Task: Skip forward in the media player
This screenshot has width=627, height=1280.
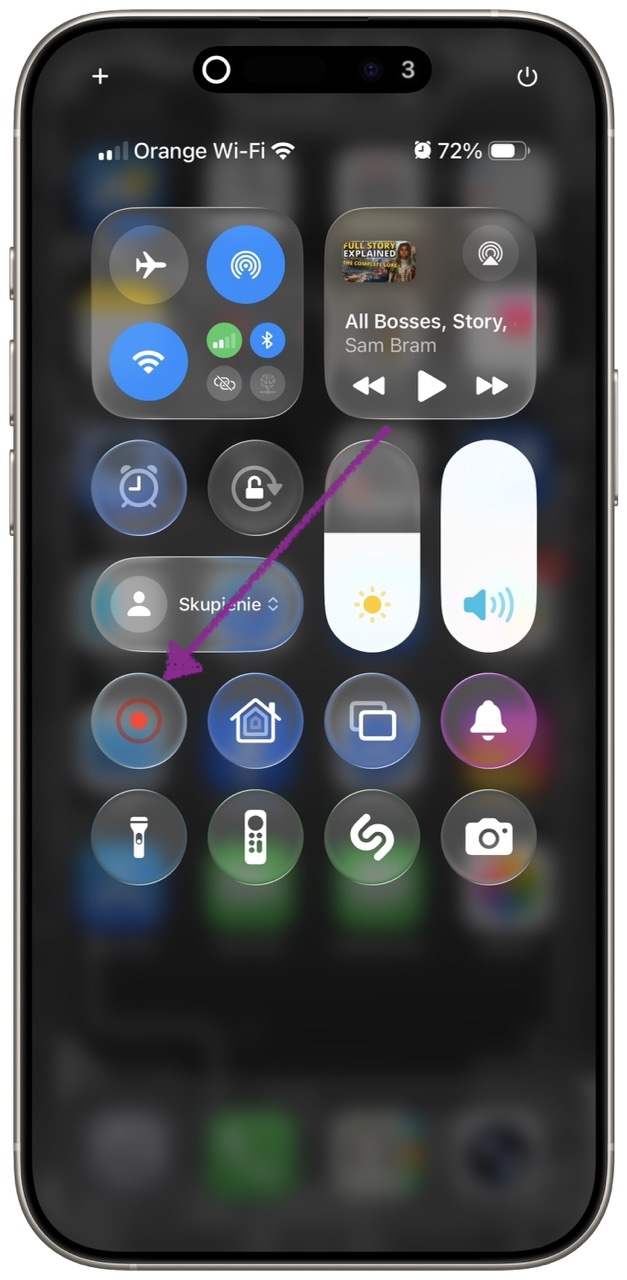Action: pyautogui.click(x=491, y=386)
